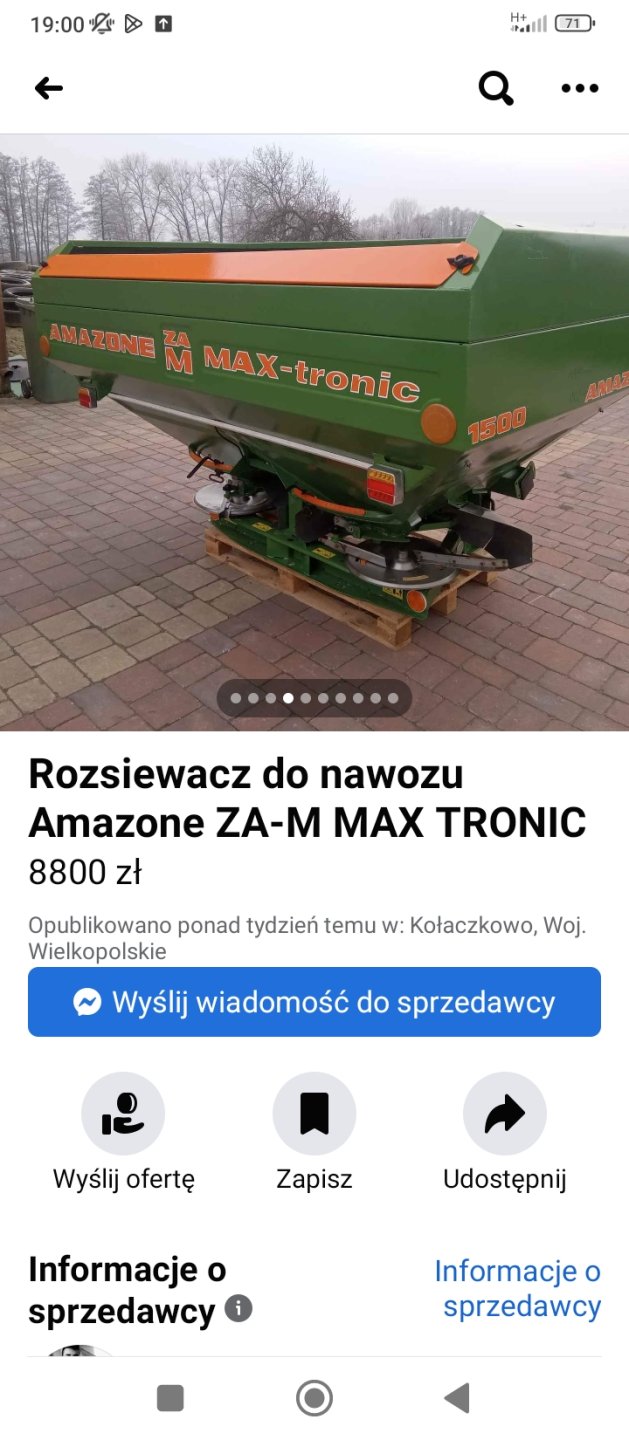Tap the info icon beside seller heading
The width and height of the screenshot is (629, 1440).
point(238,1309)
